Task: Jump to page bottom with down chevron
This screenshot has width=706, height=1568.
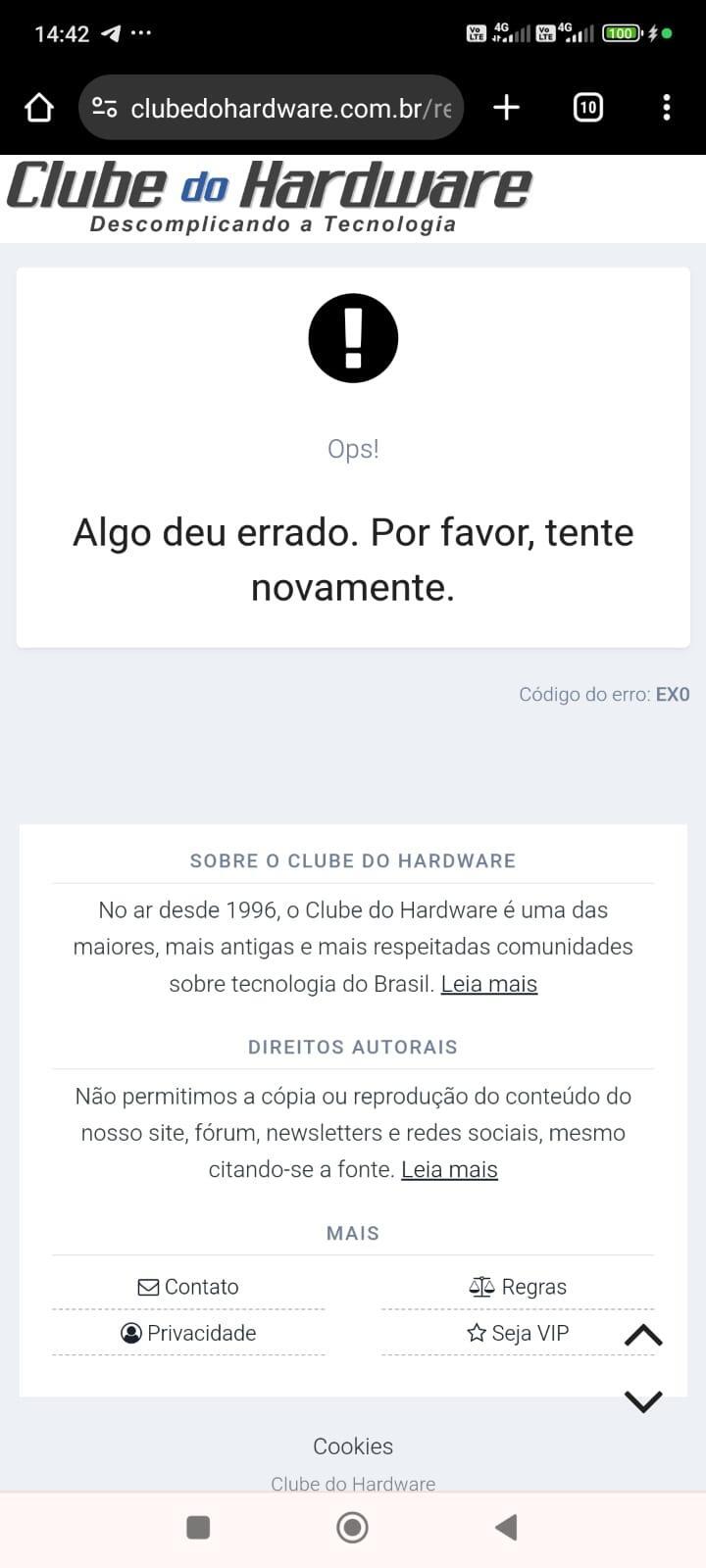Action: click(643, 1401)
